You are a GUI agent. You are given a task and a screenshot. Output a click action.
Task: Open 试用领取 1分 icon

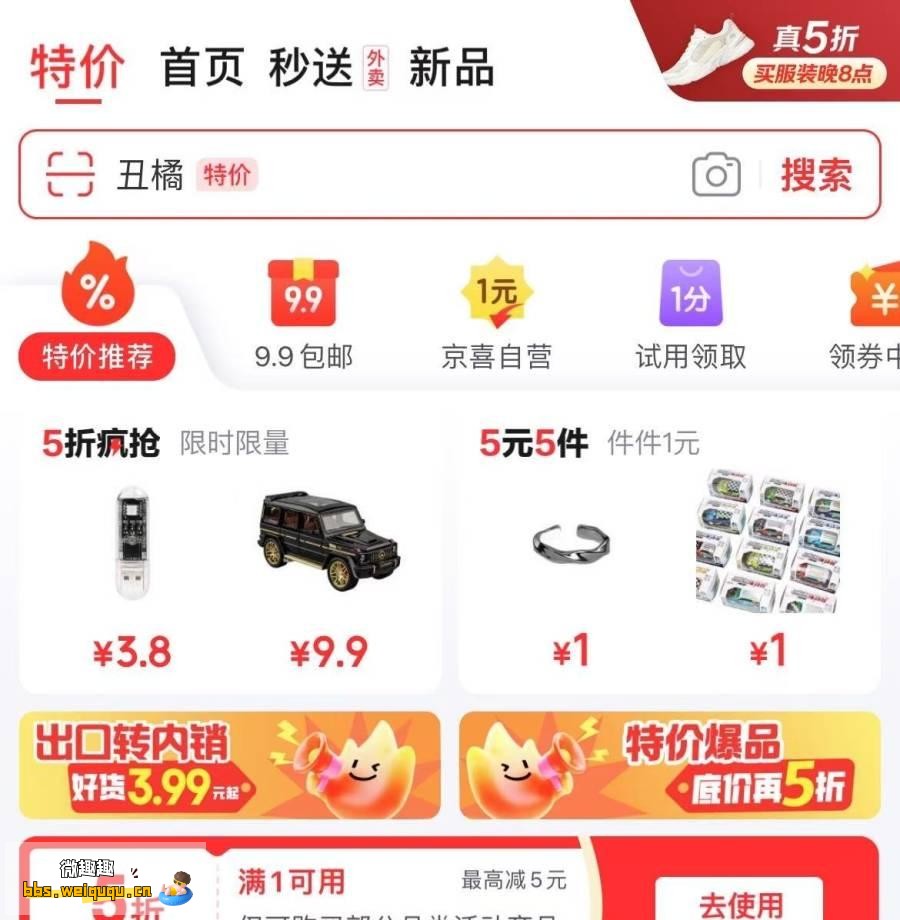[690, 295]
